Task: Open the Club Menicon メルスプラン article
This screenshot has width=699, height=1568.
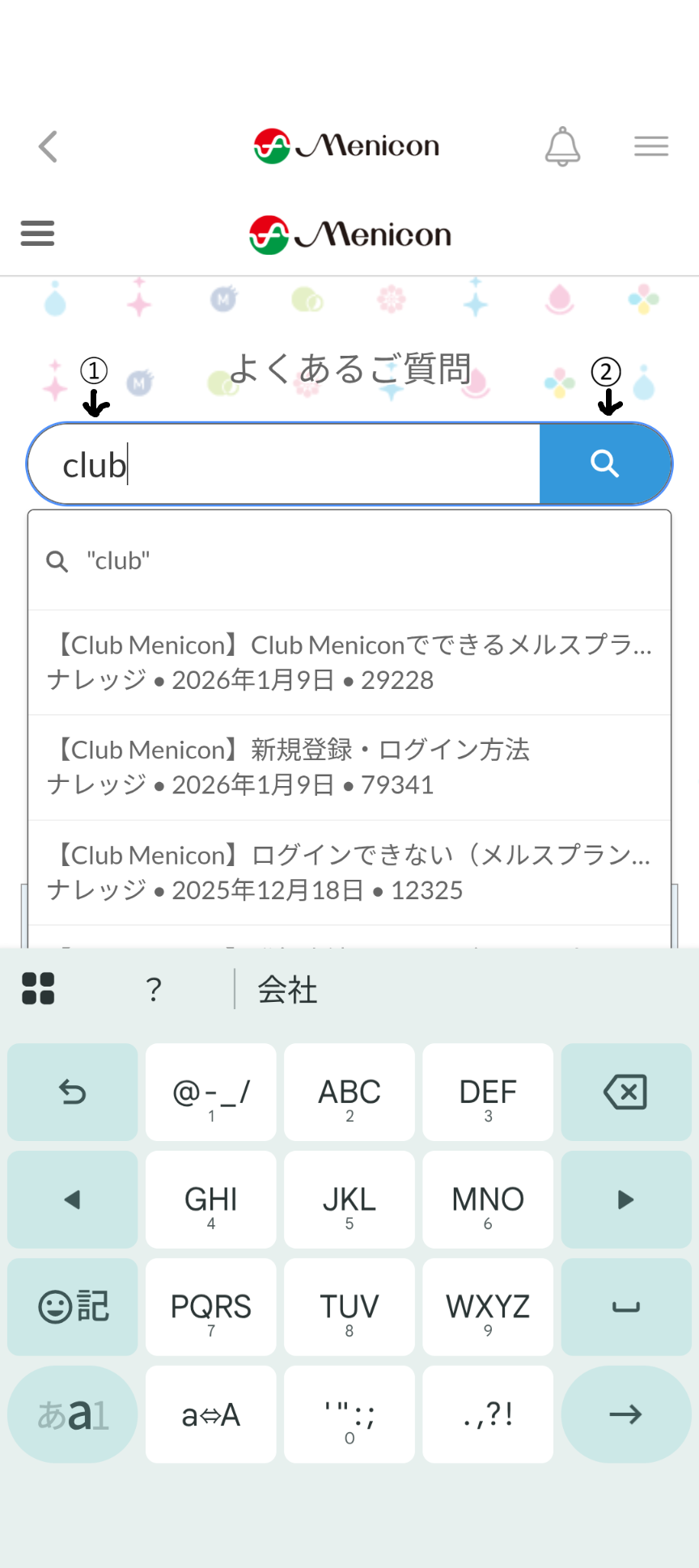Action: 349,662
